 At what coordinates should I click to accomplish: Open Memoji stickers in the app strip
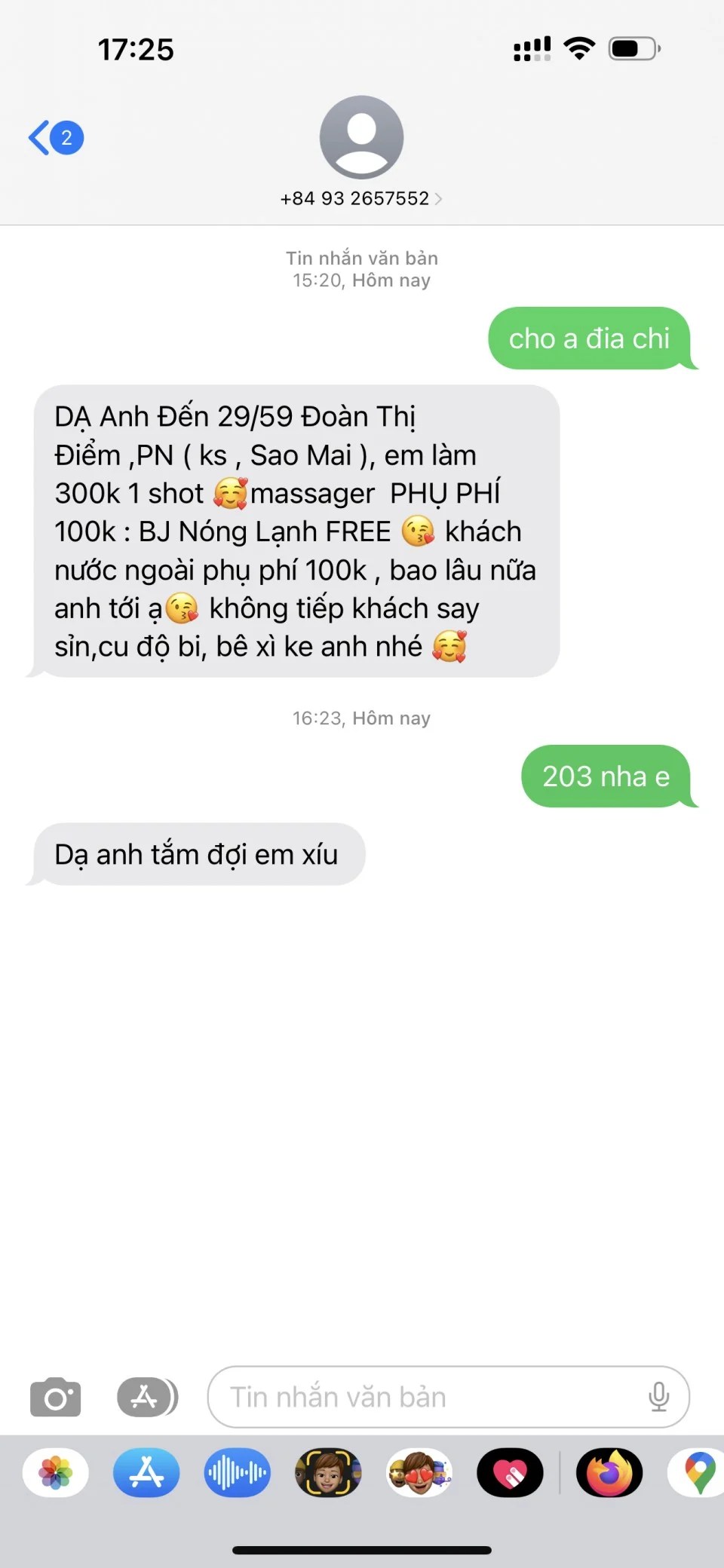tap(419, 1472)
